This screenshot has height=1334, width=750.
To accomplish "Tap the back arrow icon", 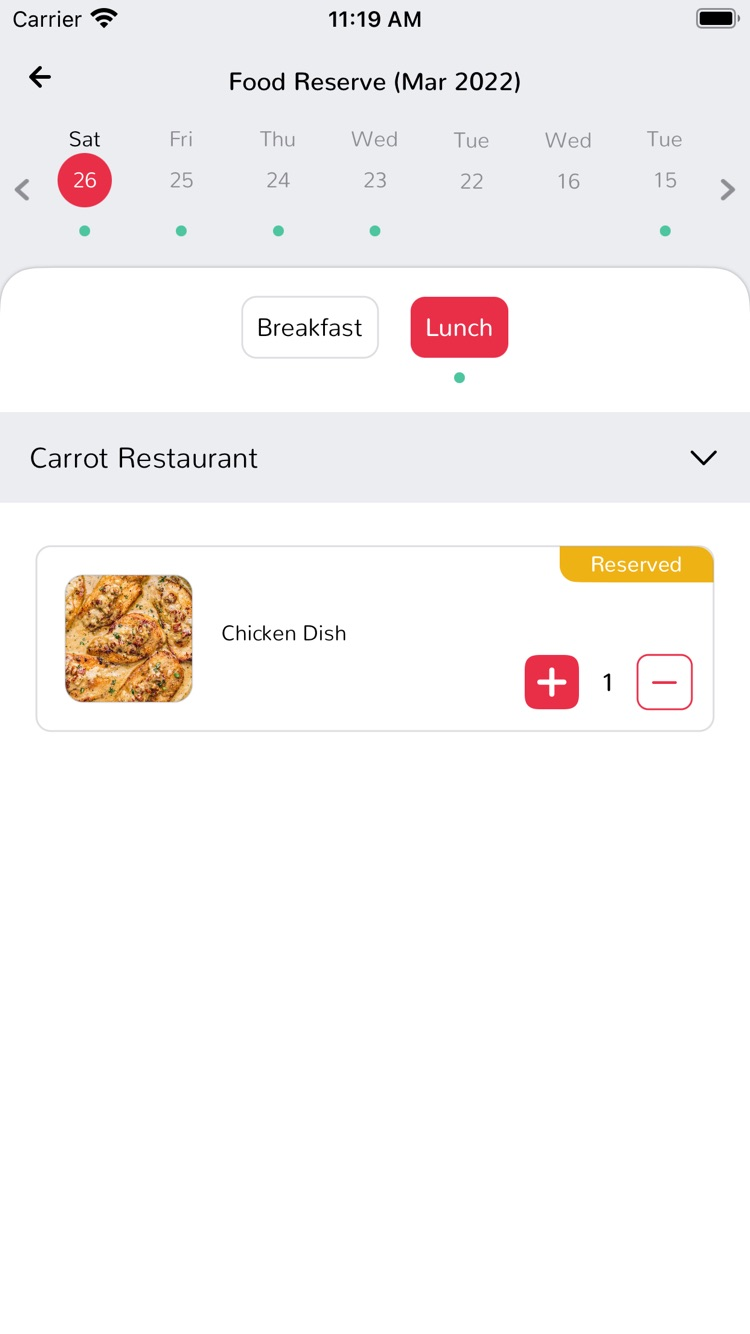I will pyautogui.click(x=39, y=77).
